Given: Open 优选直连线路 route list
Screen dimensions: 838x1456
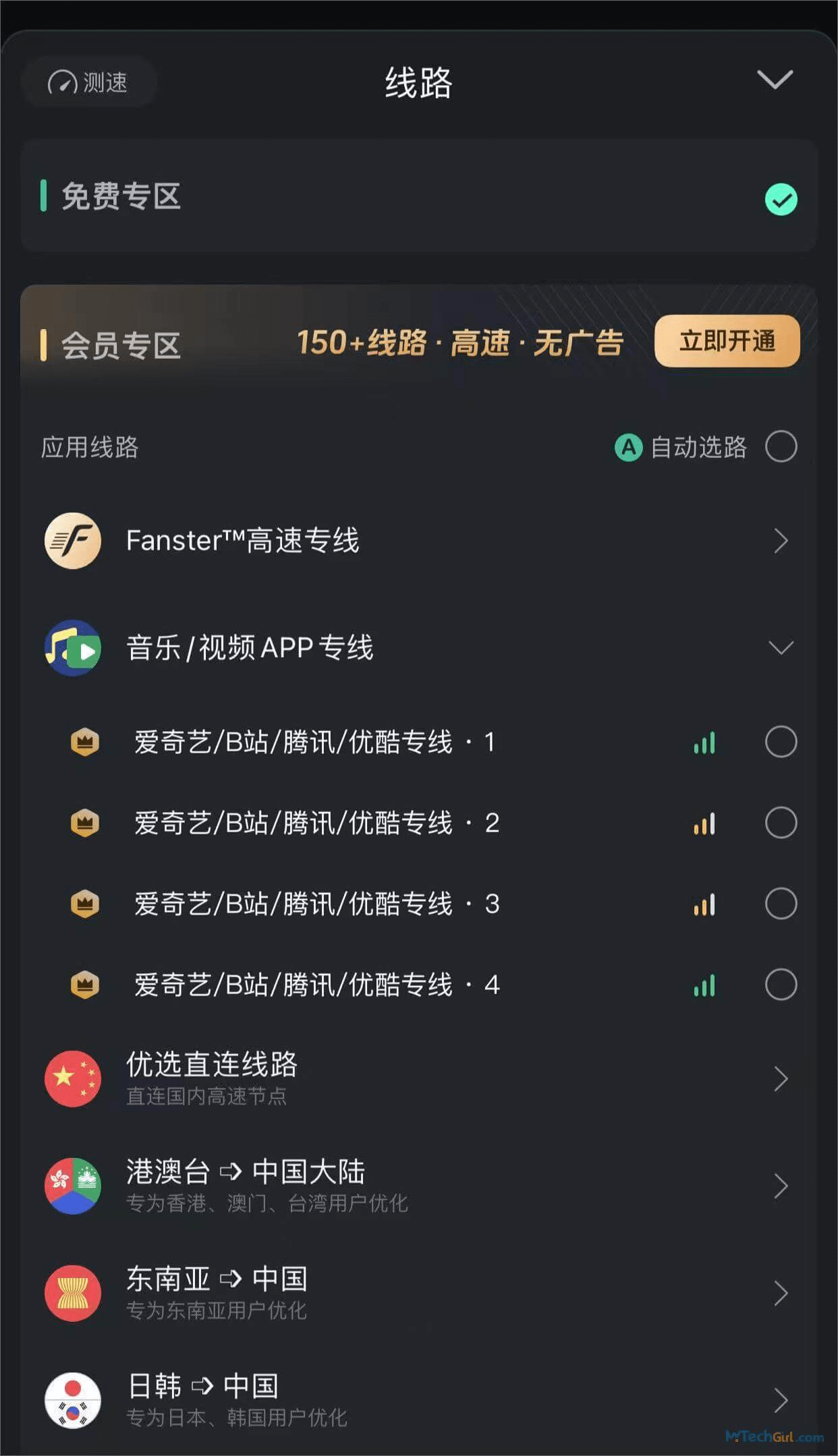Looking at the screenshot, I should click(418, 1079).
